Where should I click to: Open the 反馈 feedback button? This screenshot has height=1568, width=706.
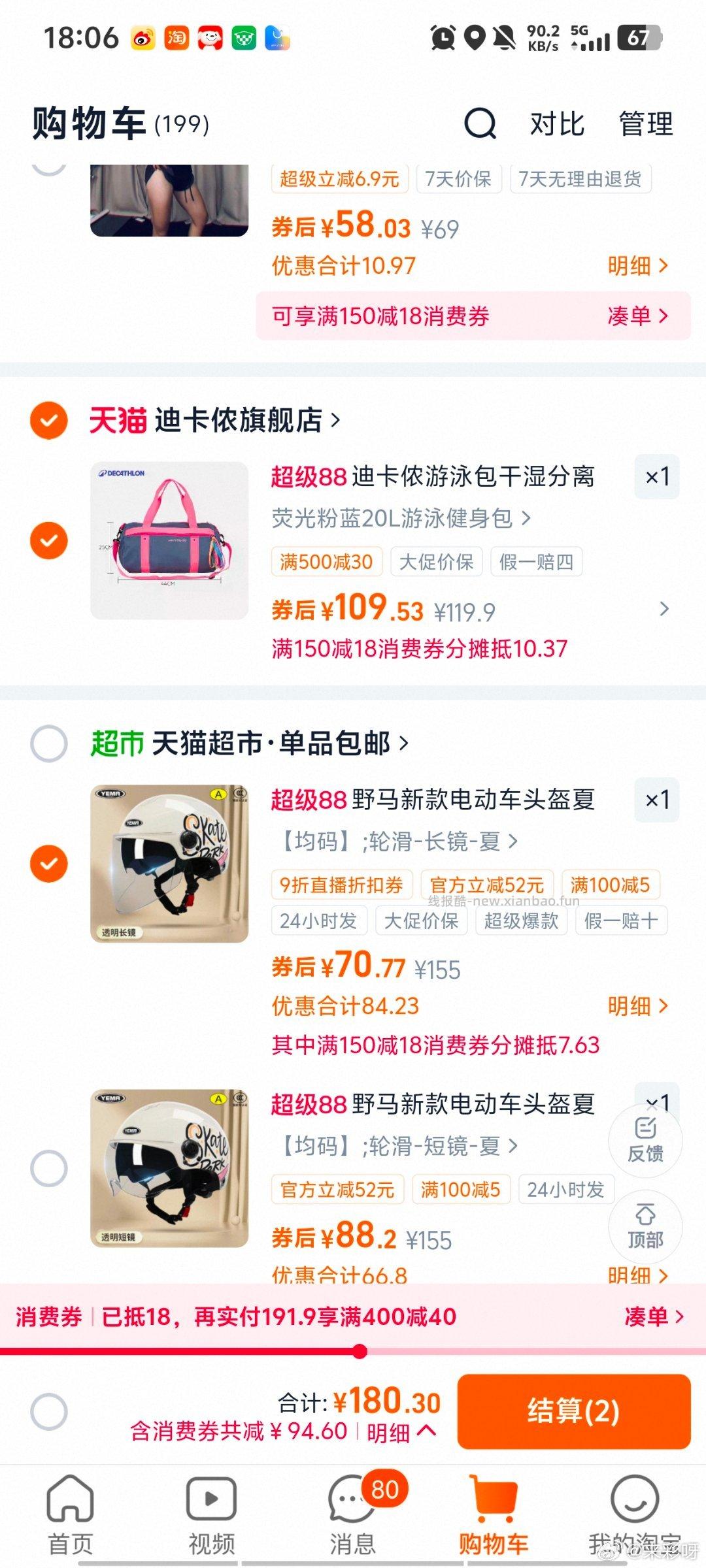click(x=645, y=1141)
